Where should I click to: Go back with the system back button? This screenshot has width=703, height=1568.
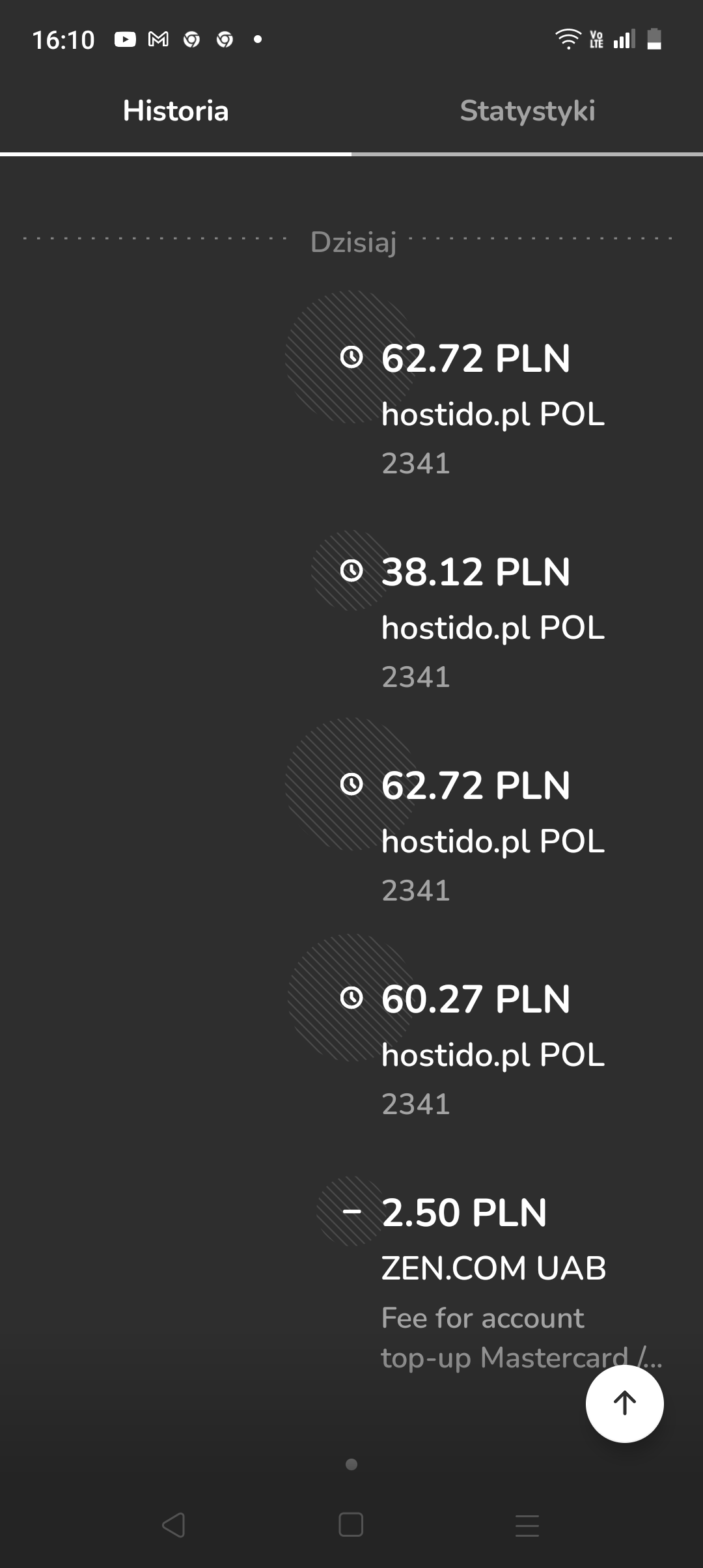tap(174, 1525)
